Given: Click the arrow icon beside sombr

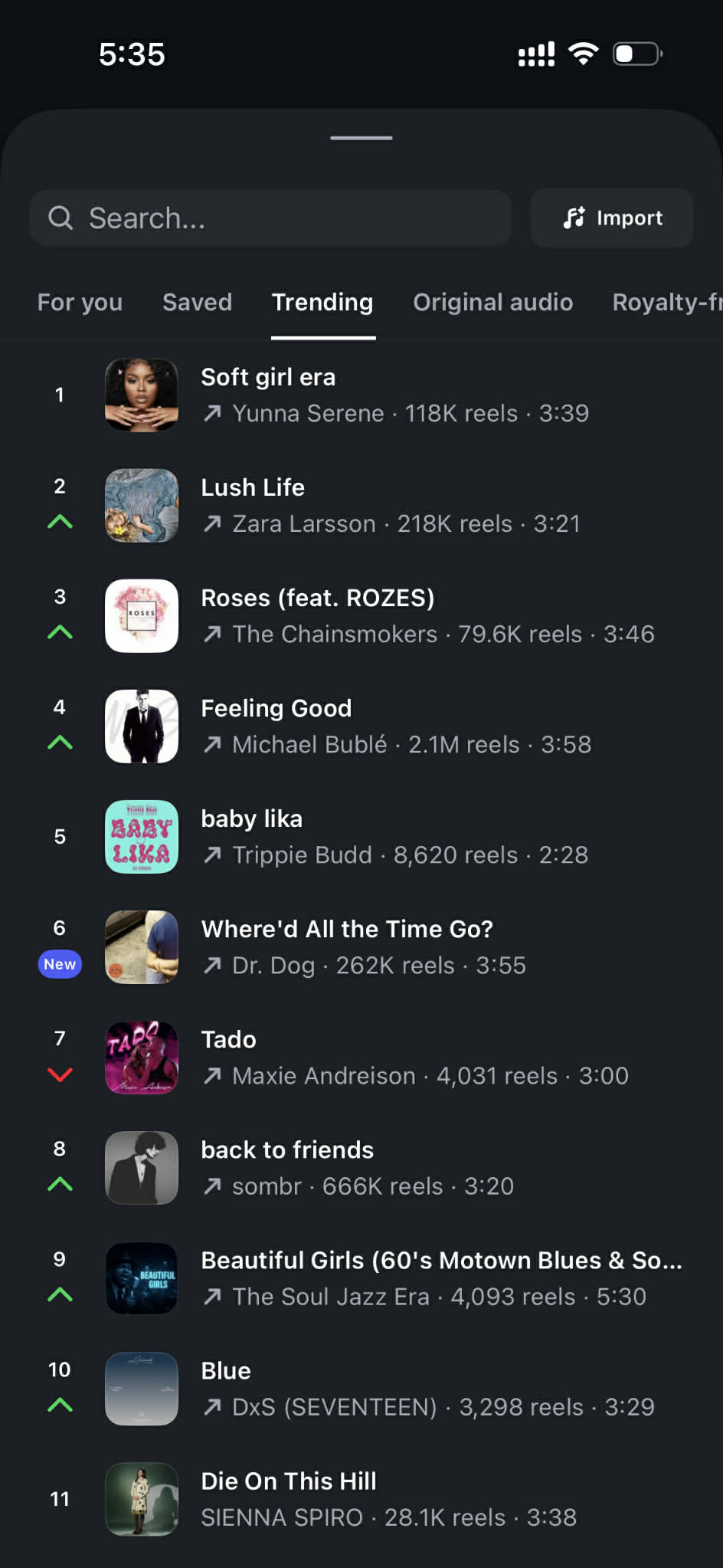Looking at the screenshot, I should pos(212,1186).
